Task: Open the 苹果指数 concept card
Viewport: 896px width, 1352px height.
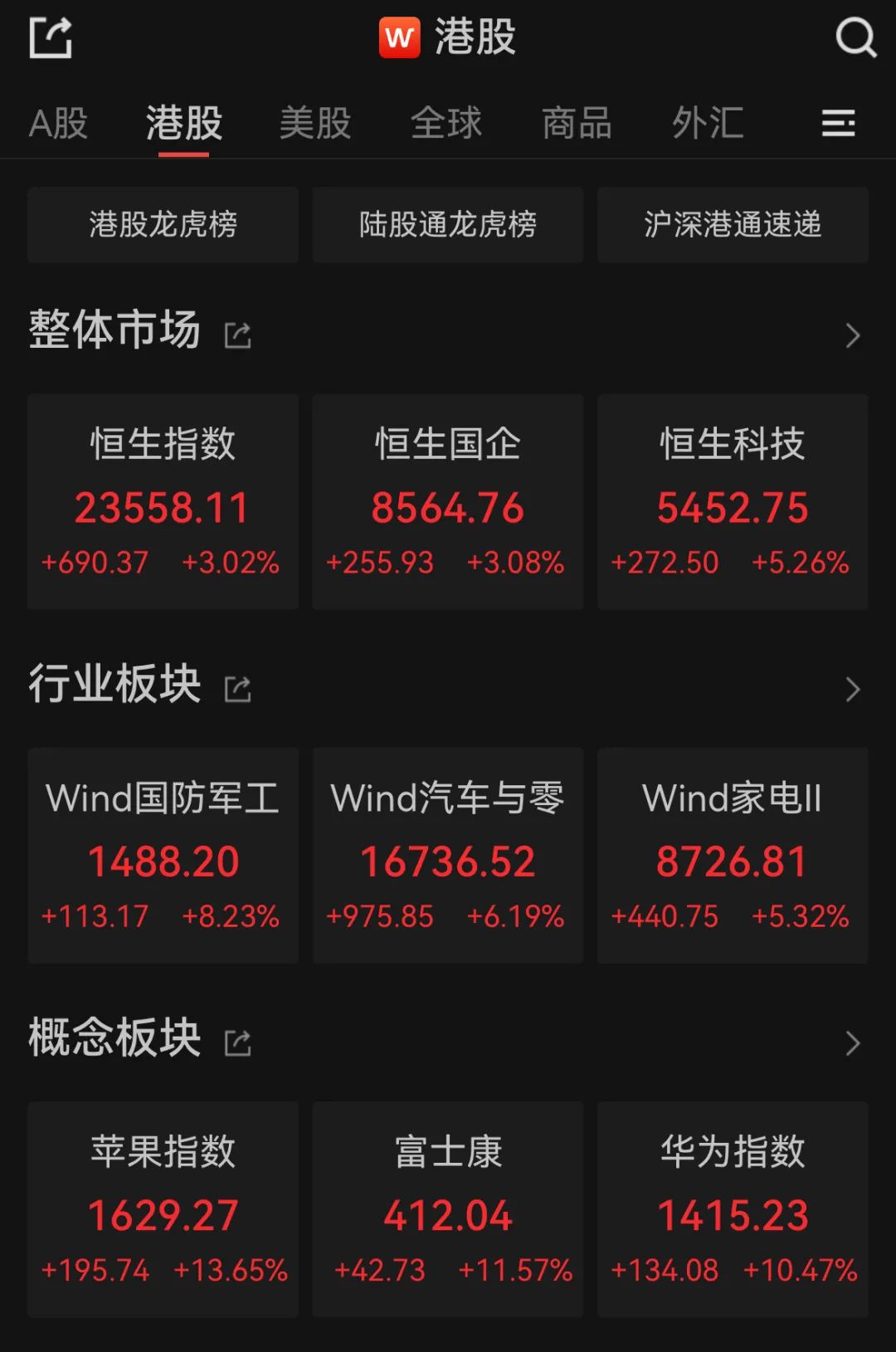Action: [163, 1209]
